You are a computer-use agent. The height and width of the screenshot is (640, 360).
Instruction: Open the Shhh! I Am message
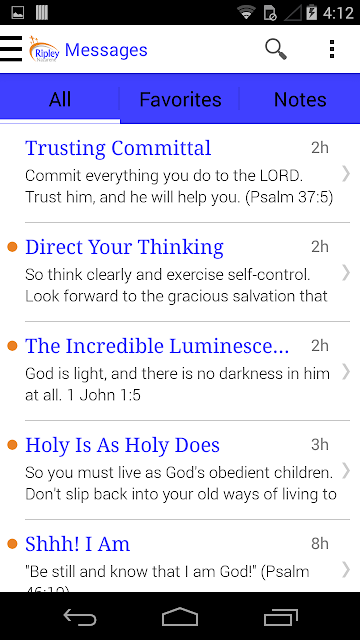click(x=180, y=556)
